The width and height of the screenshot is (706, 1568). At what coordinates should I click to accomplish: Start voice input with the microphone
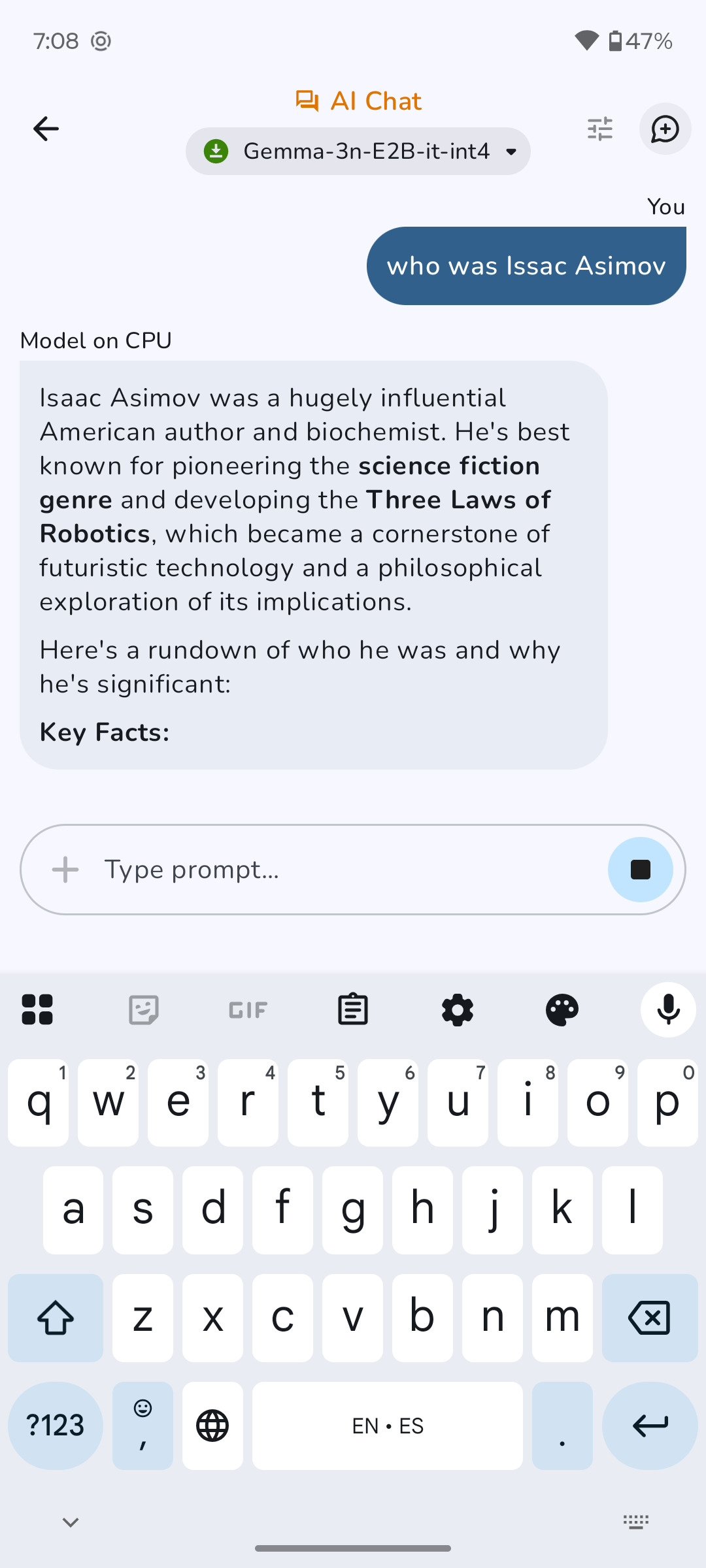[667, 1010]
